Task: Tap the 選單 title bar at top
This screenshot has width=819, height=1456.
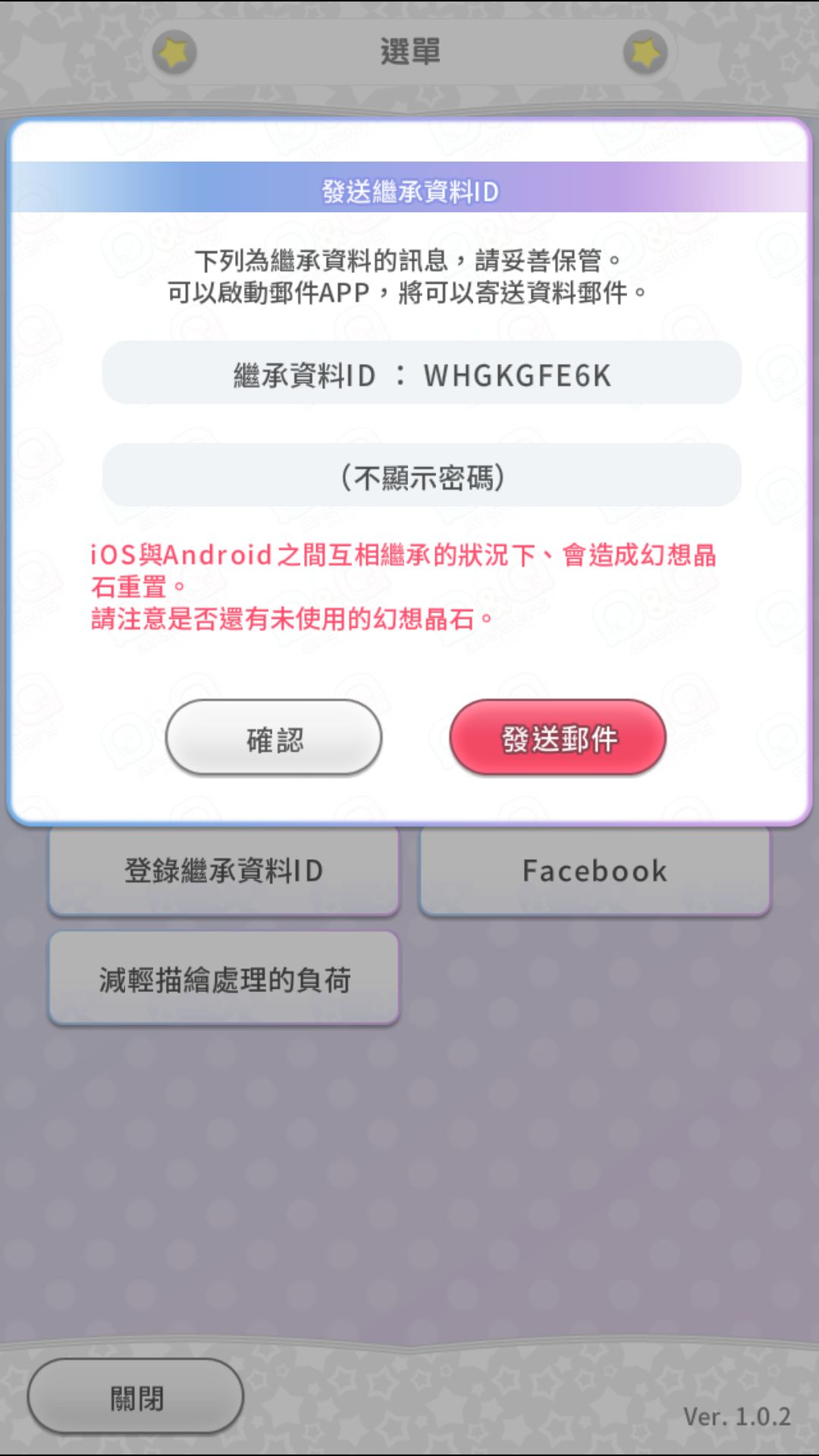Action: (x=409, y=52)
